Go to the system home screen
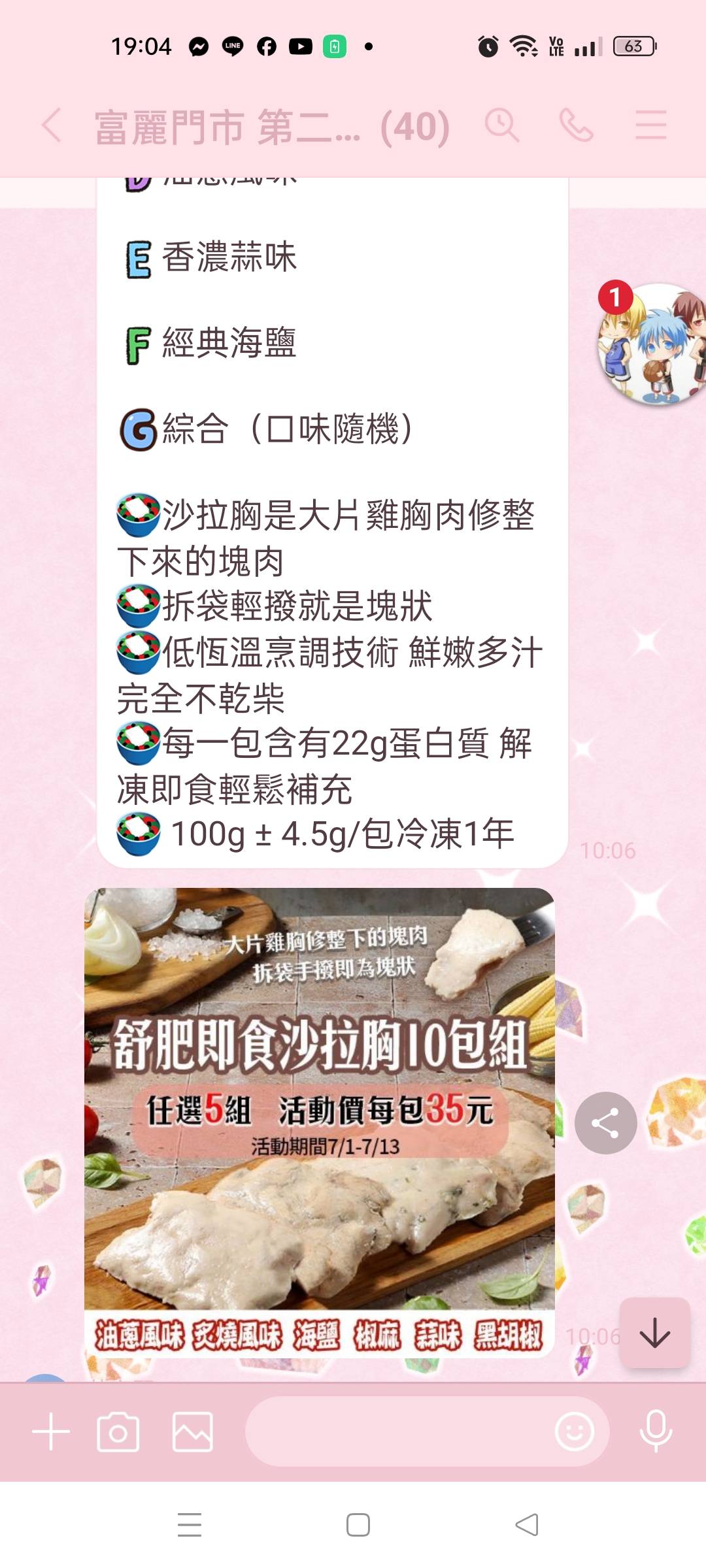706x1568 pixels. click(x=358, y=1526)
